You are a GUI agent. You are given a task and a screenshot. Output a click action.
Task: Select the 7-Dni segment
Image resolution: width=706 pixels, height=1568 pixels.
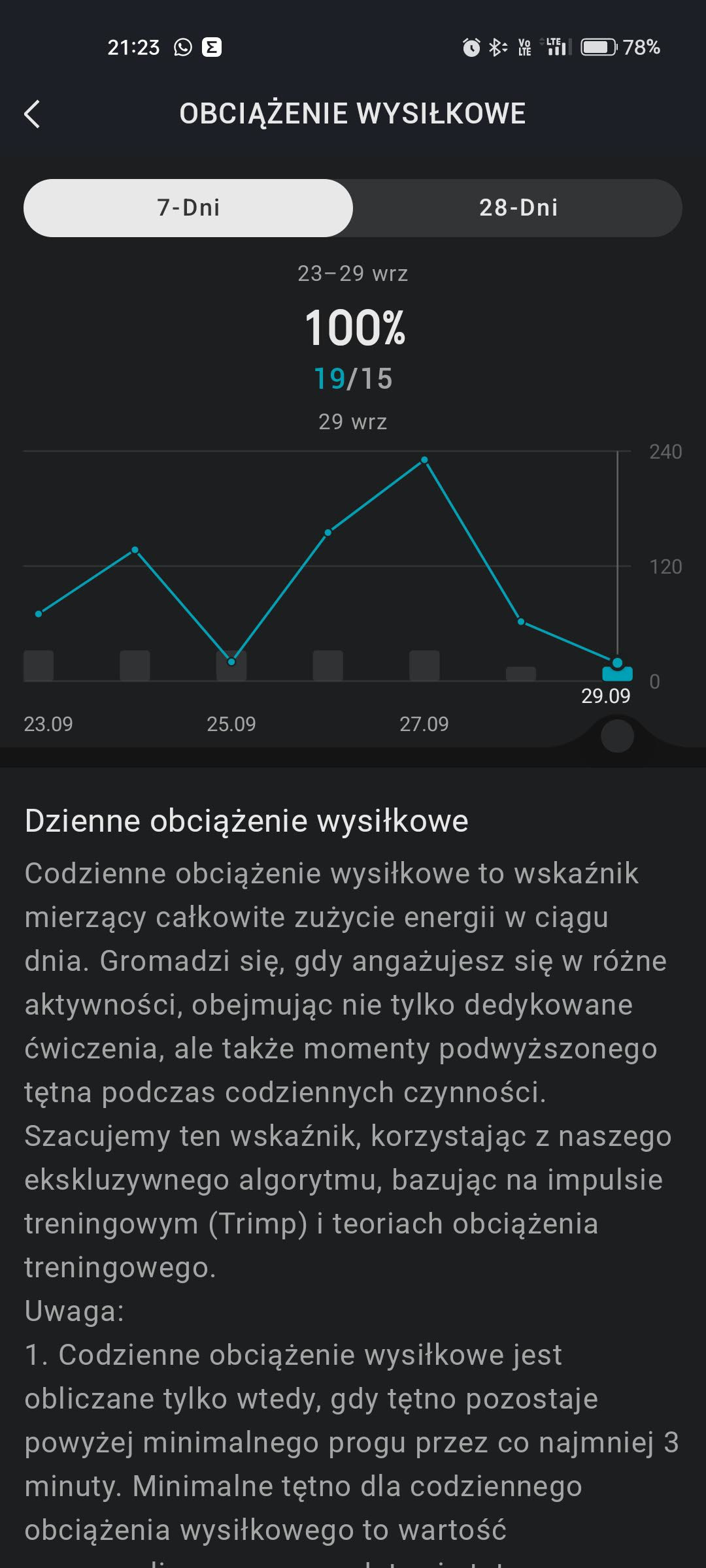188,208
